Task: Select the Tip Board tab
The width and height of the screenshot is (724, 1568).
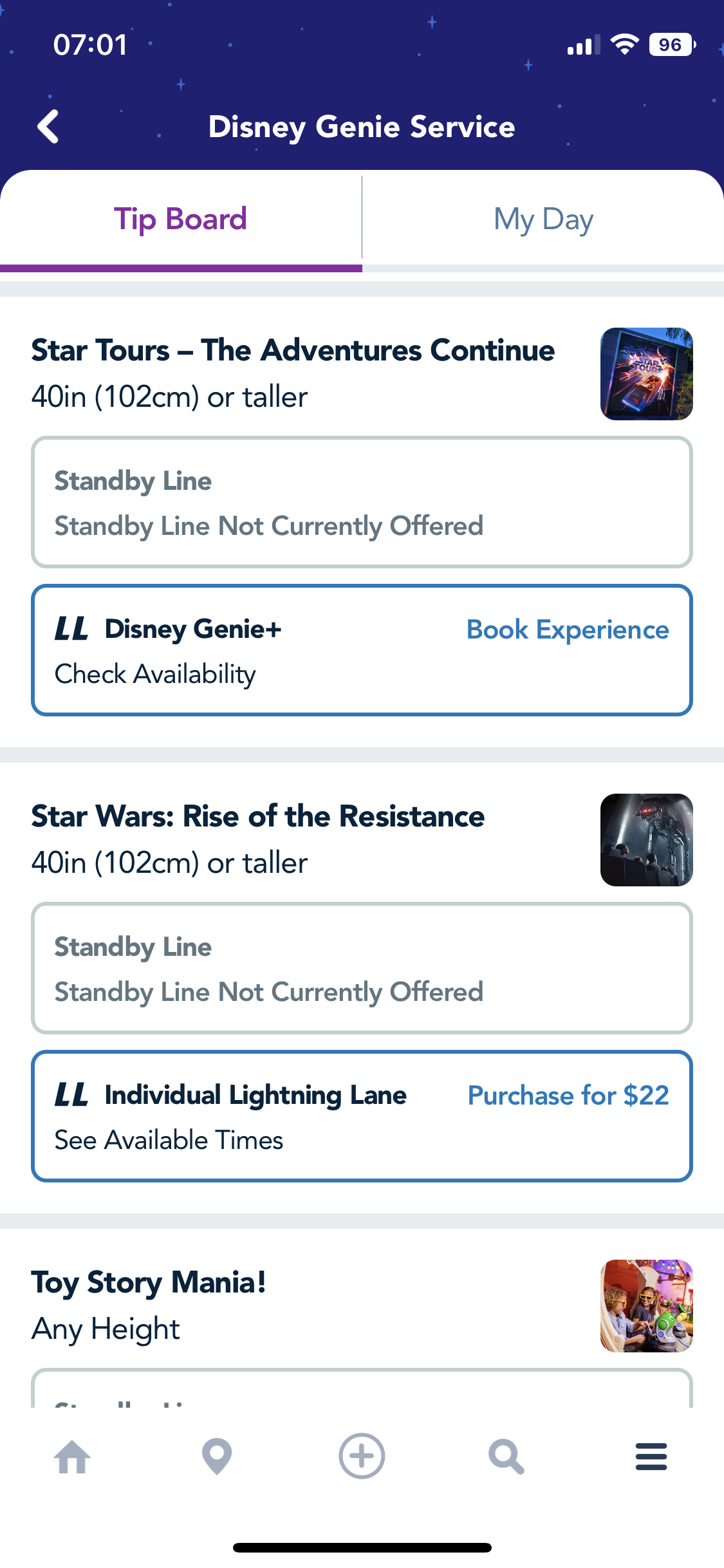Action: (180, 219)
